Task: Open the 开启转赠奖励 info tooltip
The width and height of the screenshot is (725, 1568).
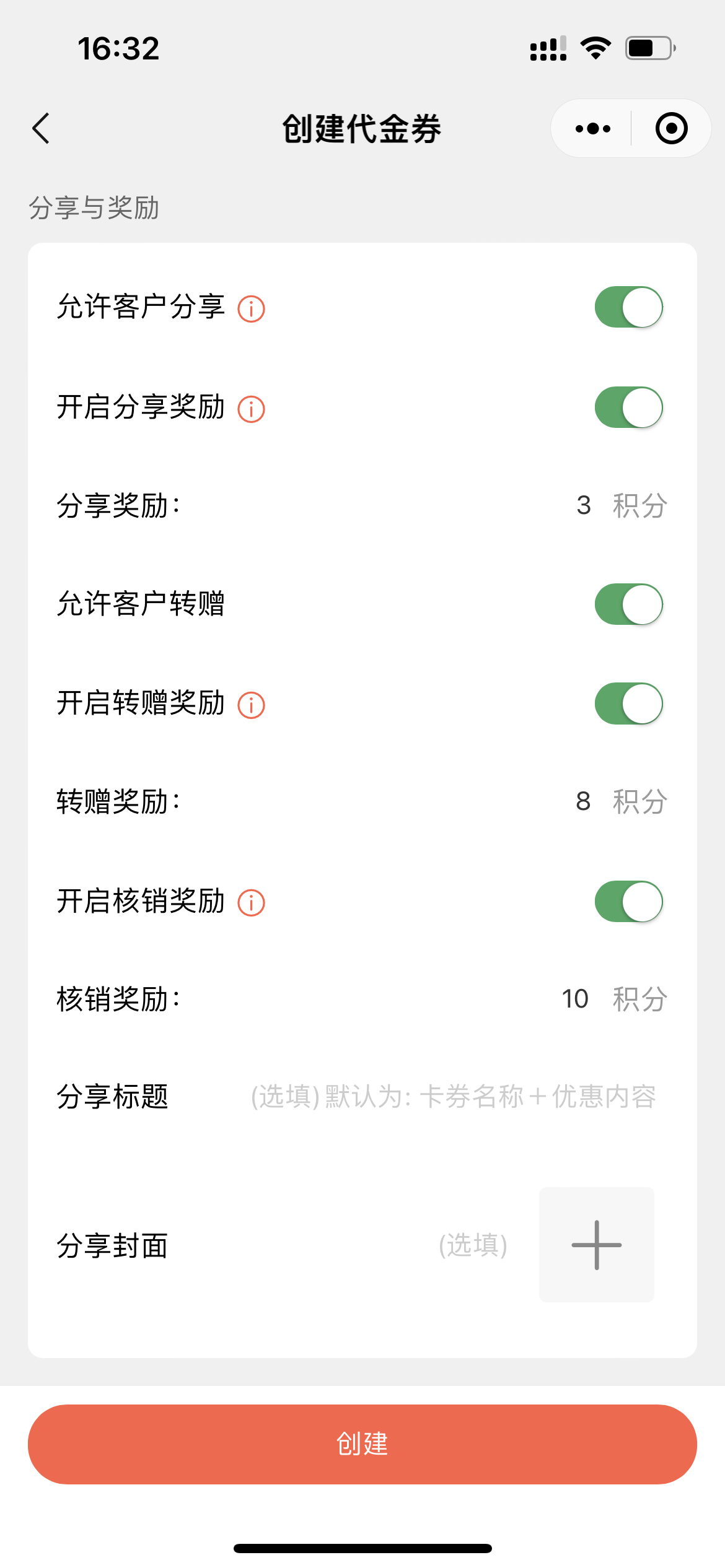Action: (251, 703)
